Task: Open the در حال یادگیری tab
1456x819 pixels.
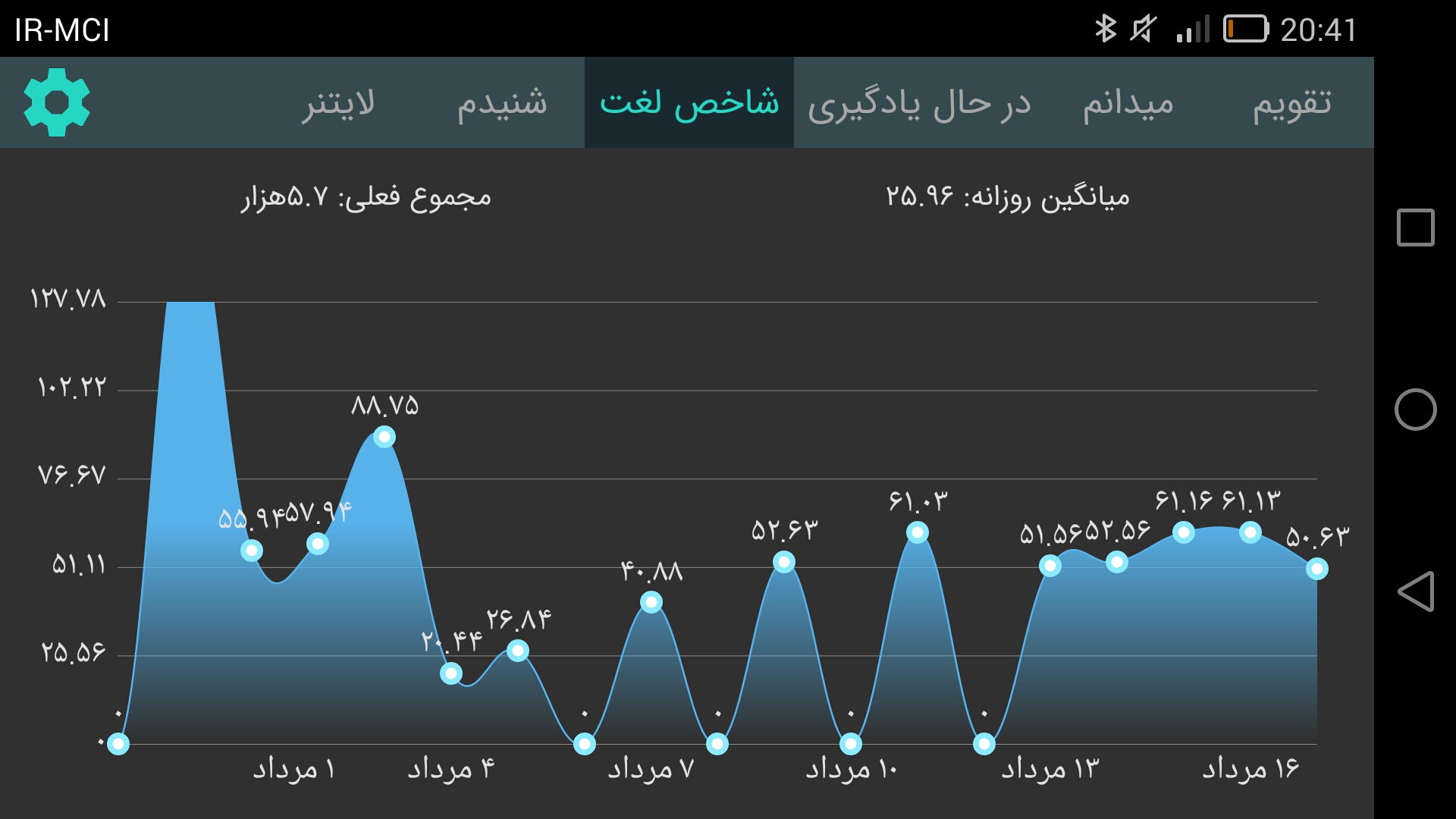Action: (x=919, y=102)
